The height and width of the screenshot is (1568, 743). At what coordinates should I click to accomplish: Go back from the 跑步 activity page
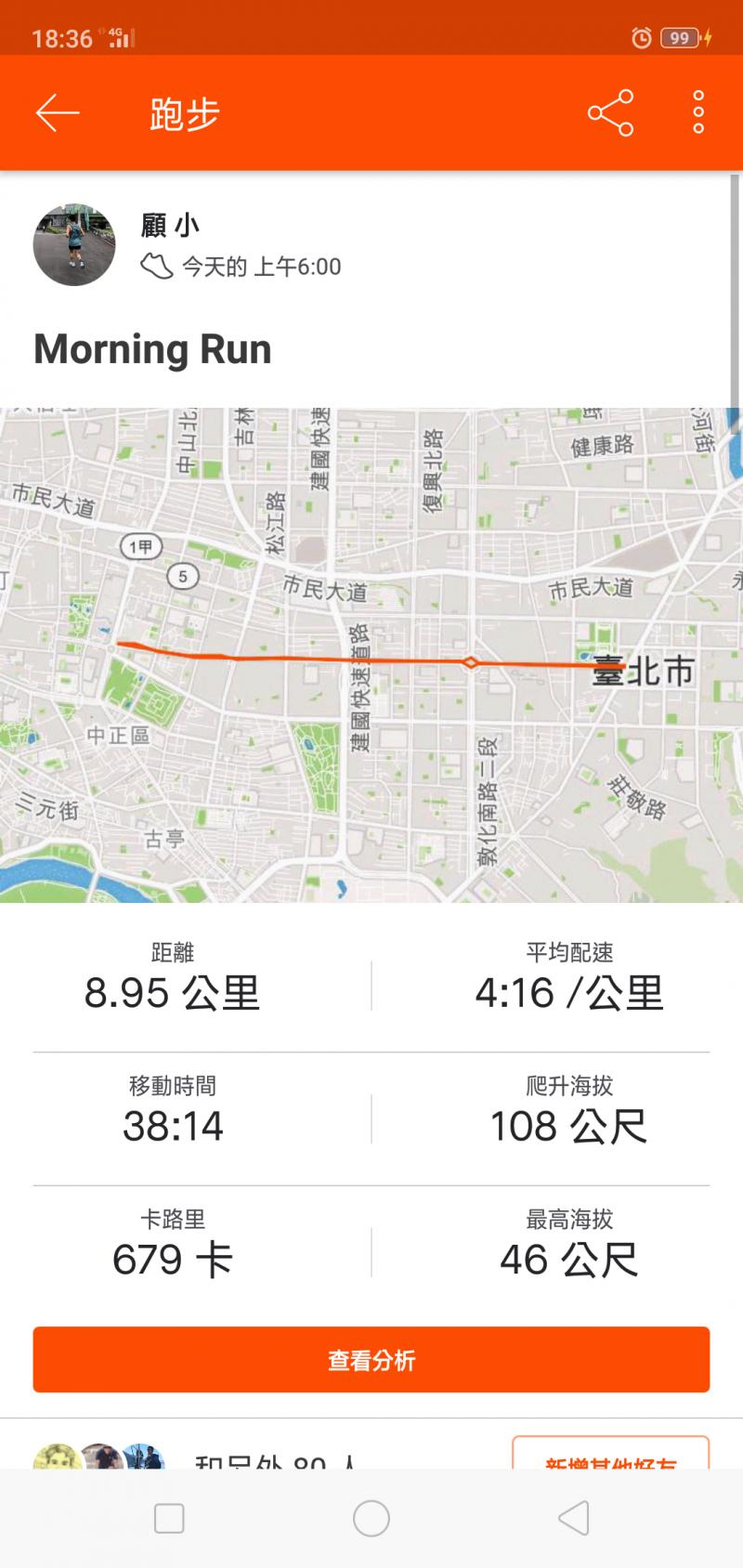58,113
